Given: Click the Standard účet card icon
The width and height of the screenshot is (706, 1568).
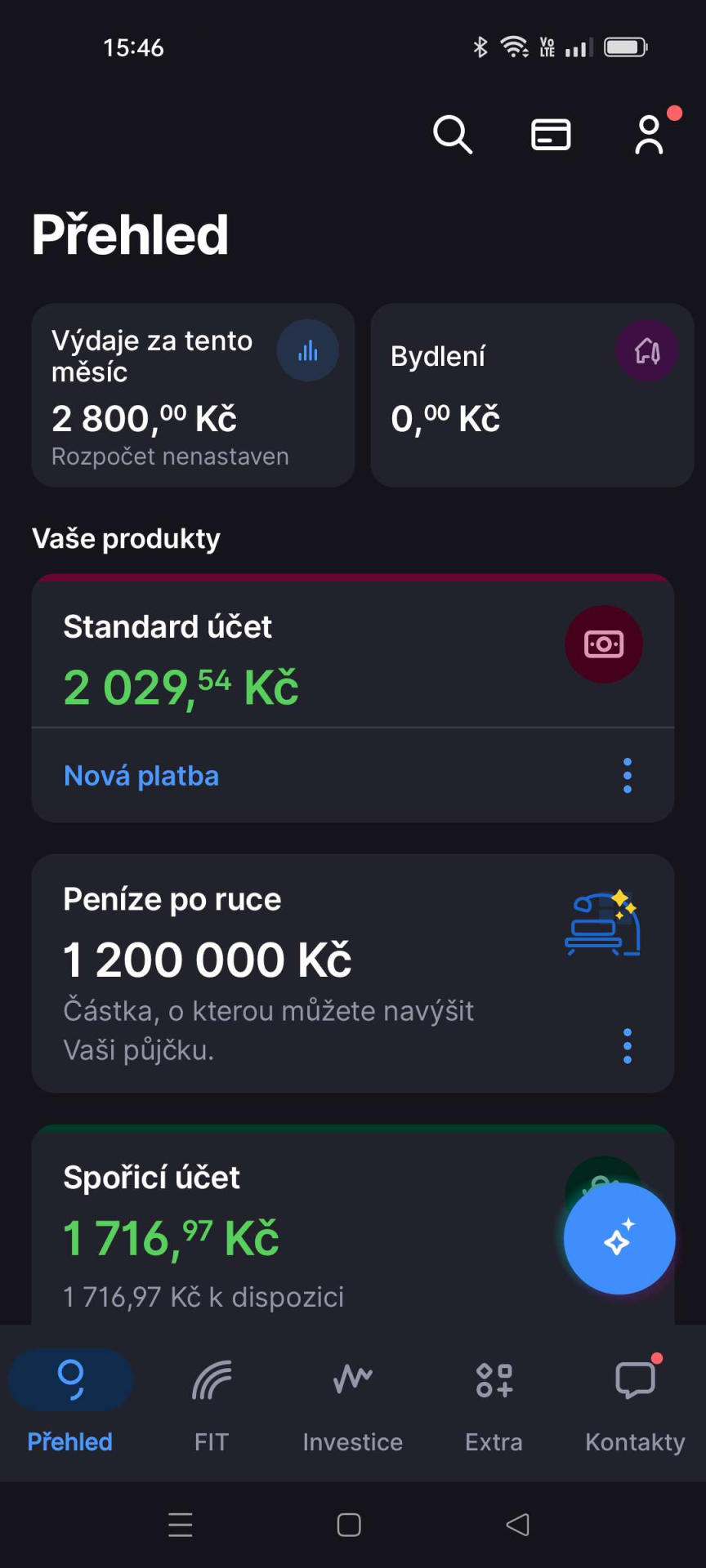Looking at the screenshot, I should coord(603,644).
